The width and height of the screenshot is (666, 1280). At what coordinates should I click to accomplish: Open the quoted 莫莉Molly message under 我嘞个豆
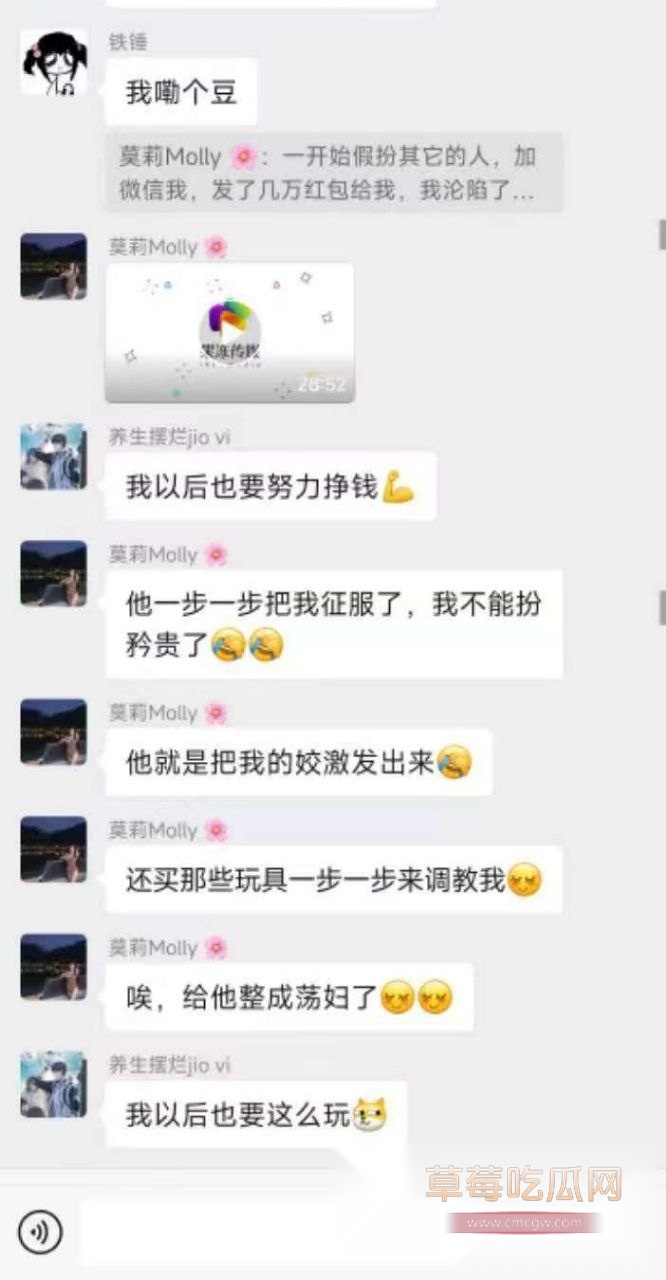pos(334,173)
